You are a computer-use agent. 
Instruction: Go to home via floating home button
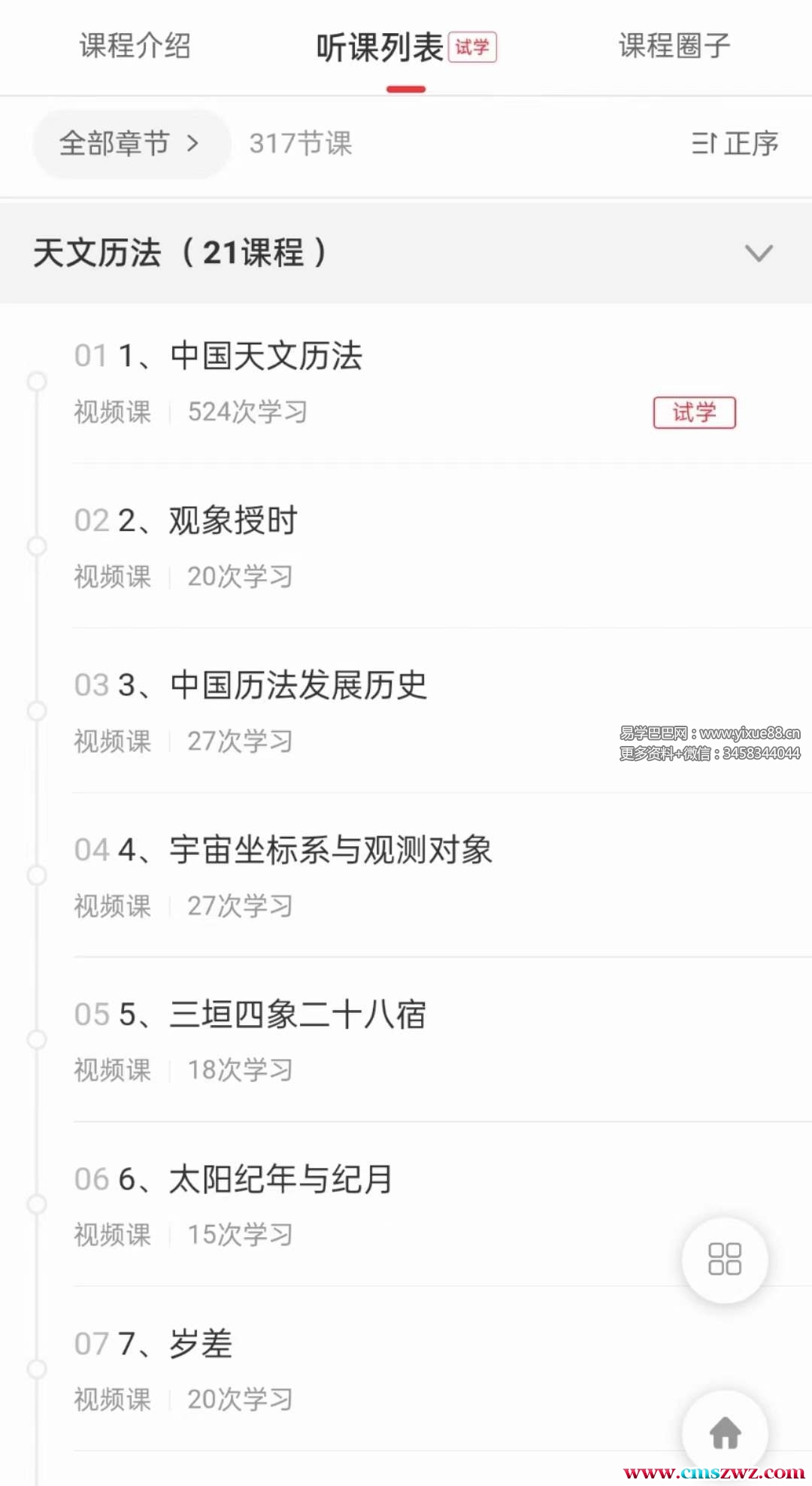tap(725, 1433)
